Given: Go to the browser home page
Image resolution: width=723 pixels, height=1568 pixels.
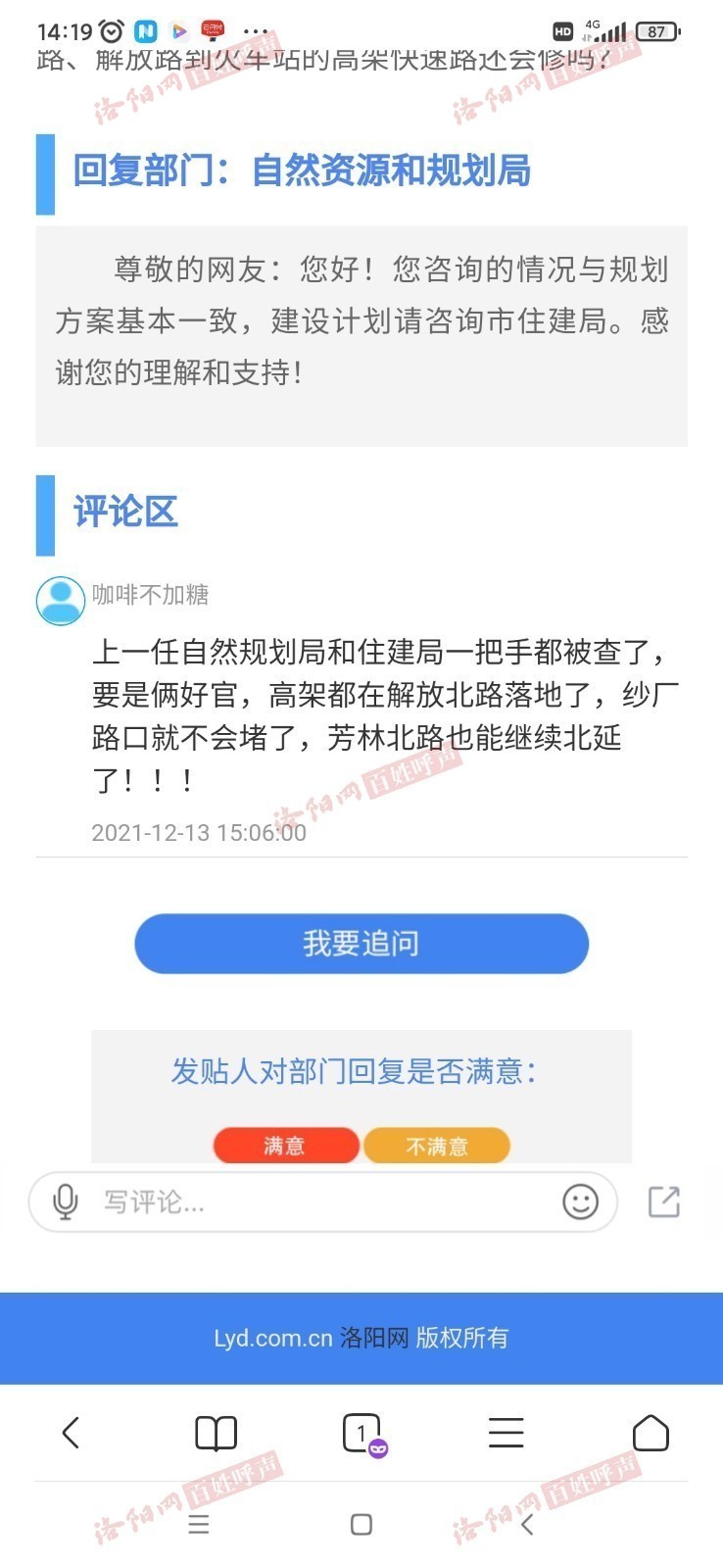Looking at the screenshot, I should click(651, 1433).
